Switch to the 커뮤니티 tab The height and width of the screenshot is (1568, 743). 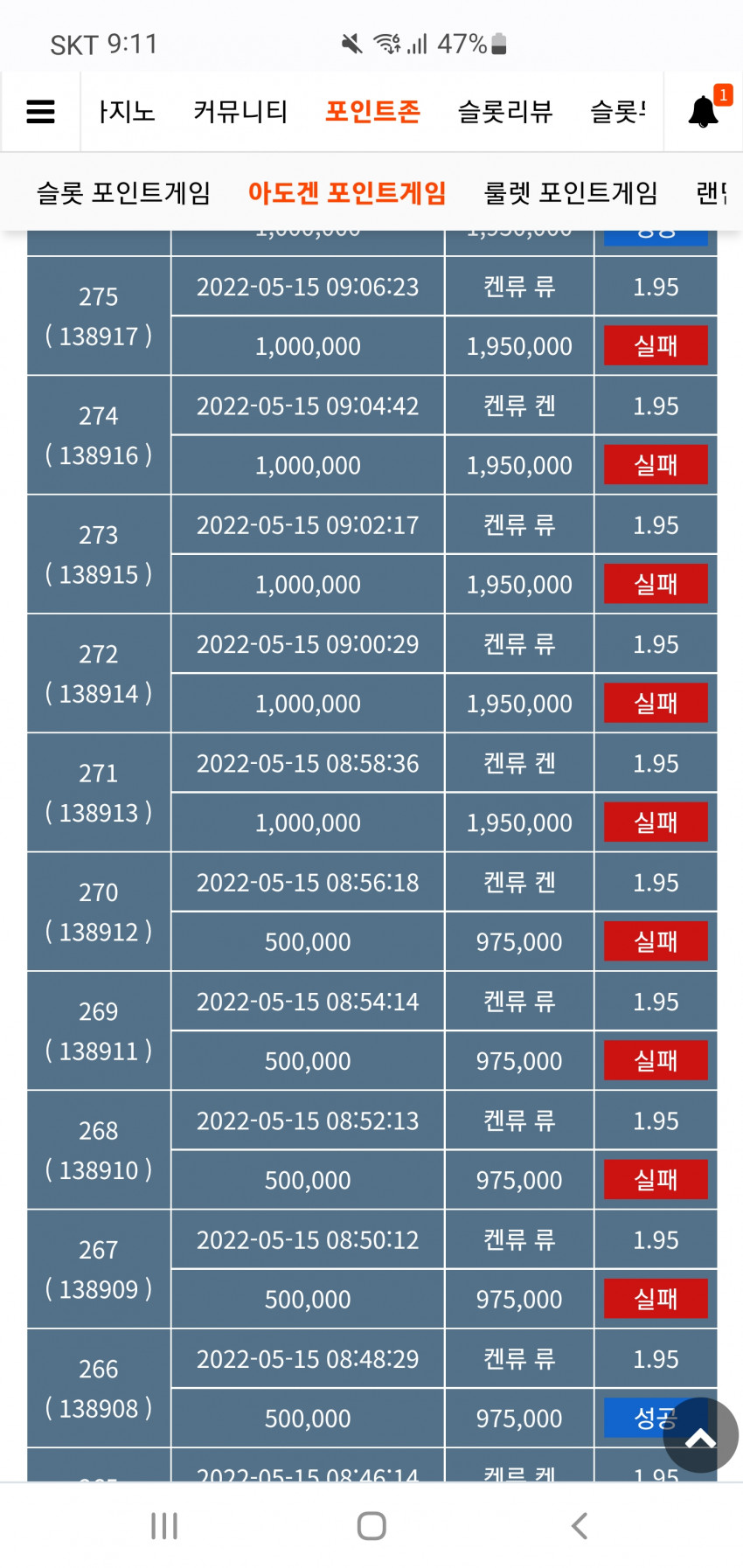point(240,112)
